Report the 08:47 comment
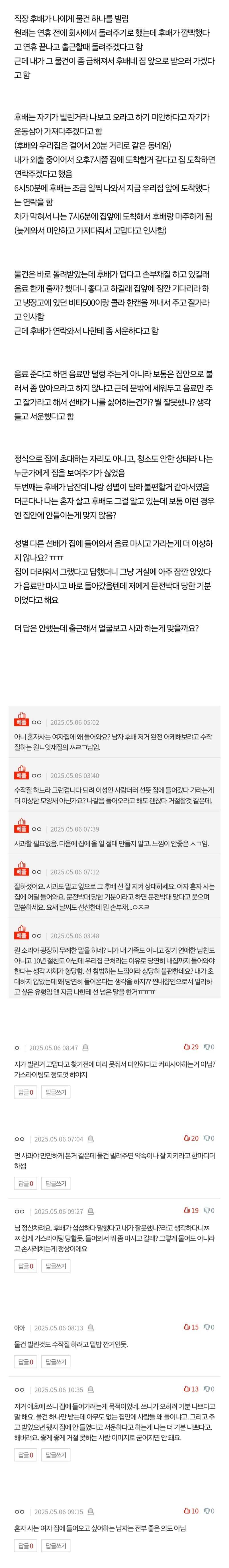 (x=85, y=1048)
